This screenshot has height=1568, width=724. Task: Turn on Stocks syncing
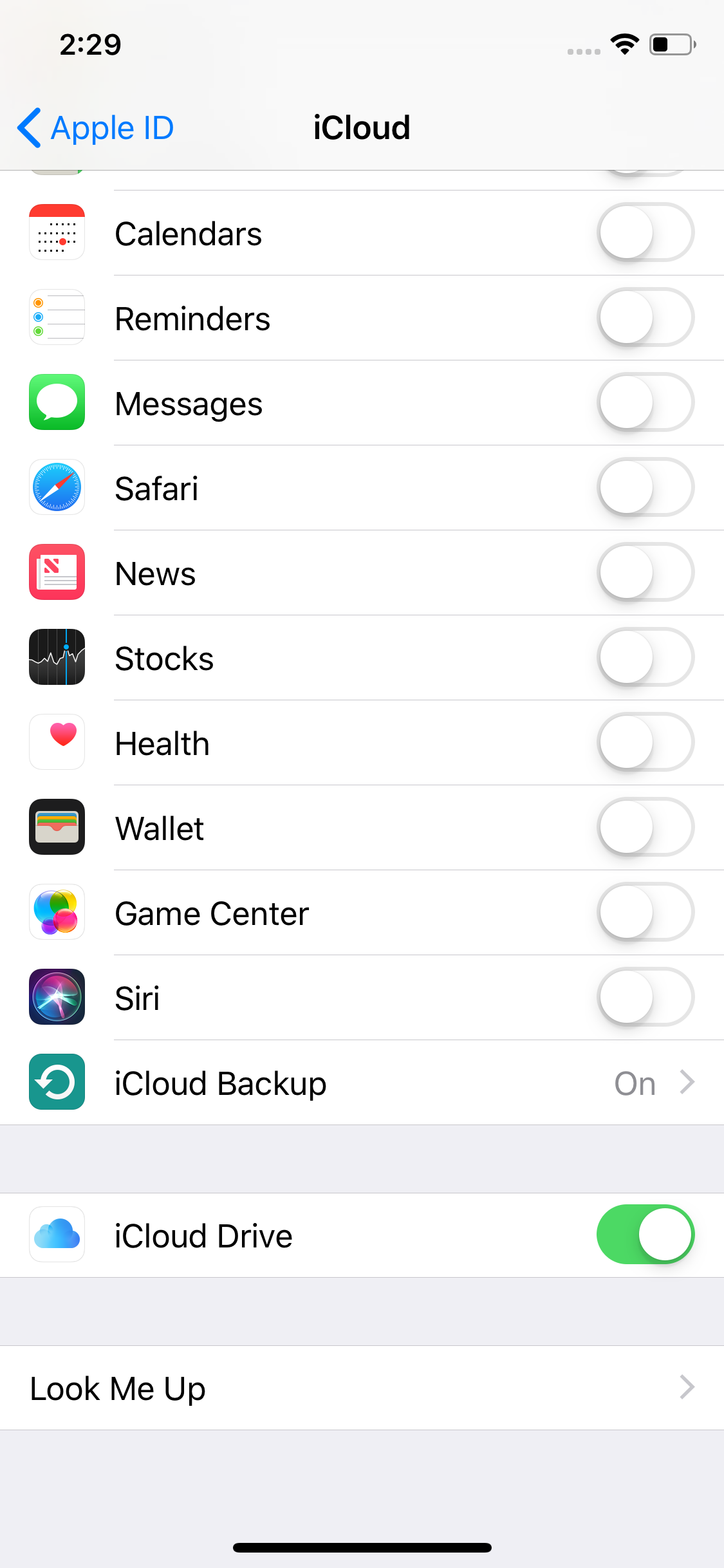point(645,657)
